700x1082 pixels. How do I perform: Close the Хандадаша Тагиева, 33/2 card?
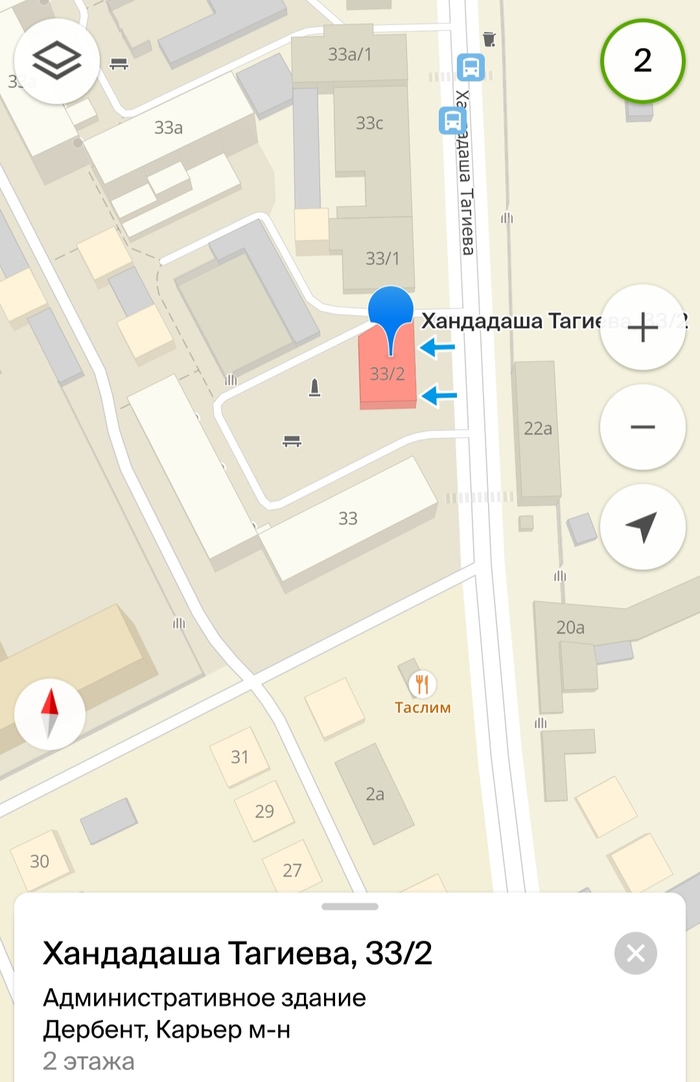point(635,954)
